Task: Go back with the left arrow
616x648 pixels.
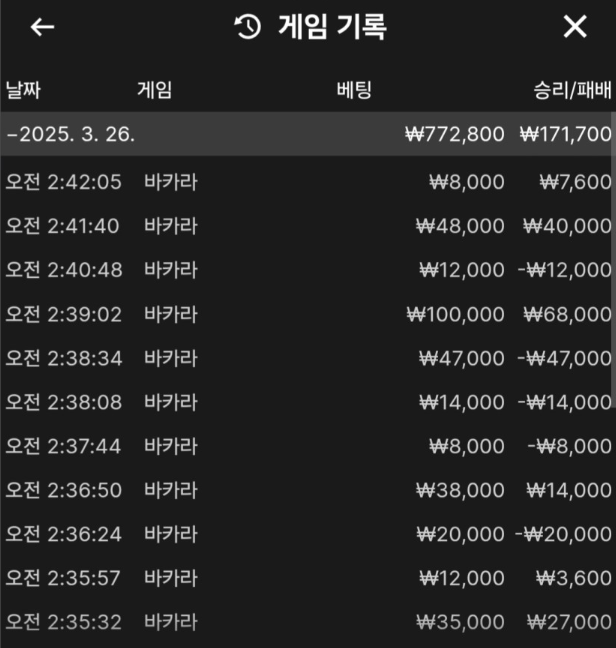Action: coord(42,27)
